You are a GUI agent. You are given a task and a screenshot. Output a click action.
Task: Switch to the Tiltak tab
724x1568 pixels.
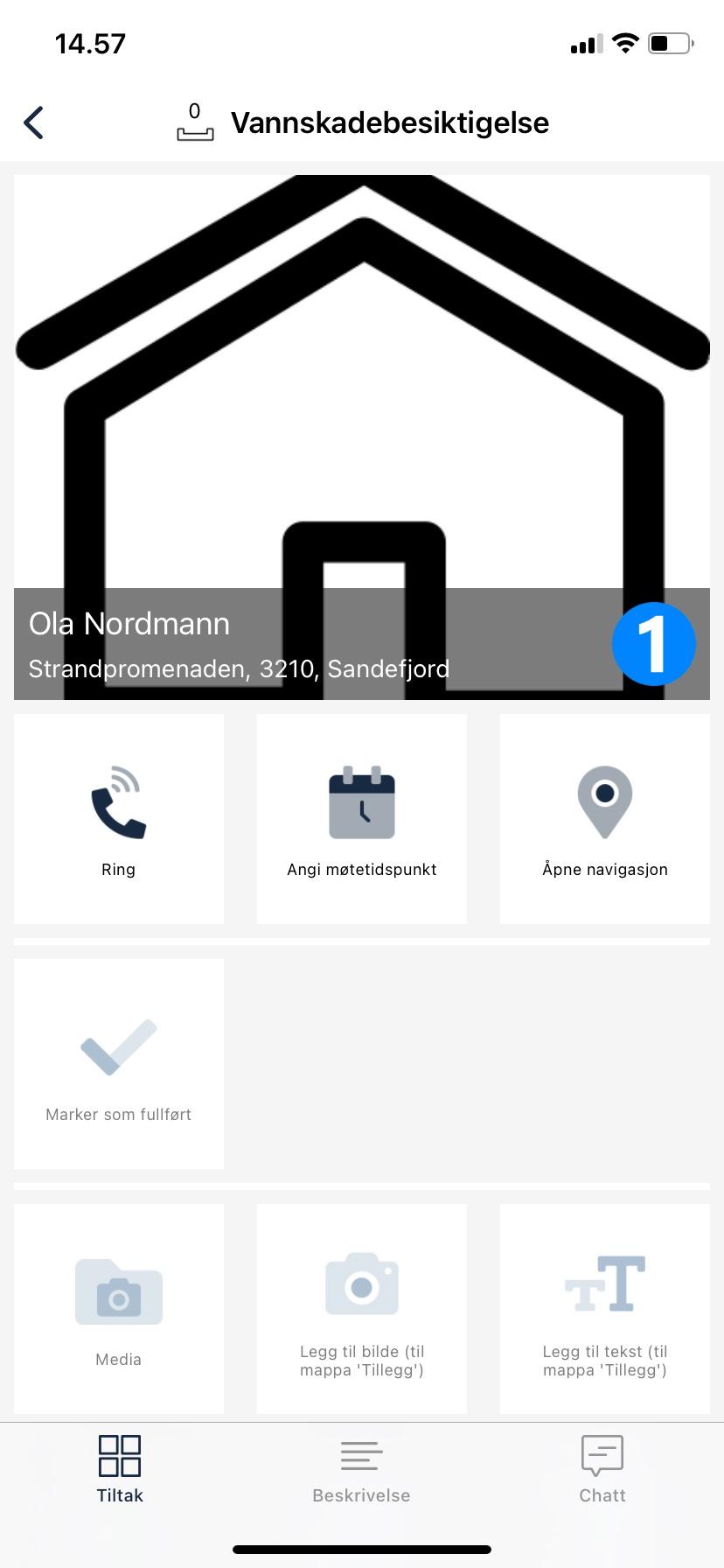tap(120, 1470)
